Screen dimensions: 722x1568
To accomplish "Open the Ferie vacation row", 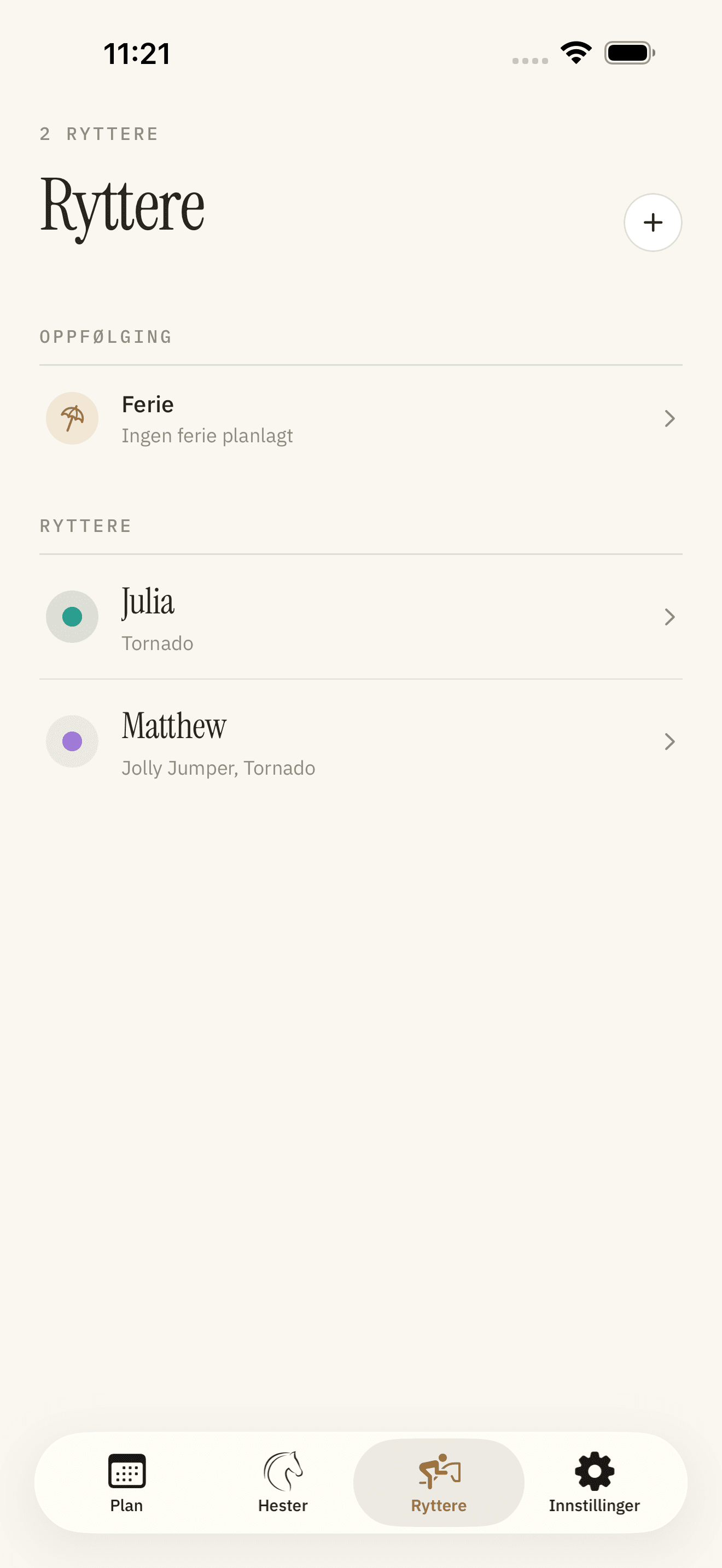I will pos(361,418).
